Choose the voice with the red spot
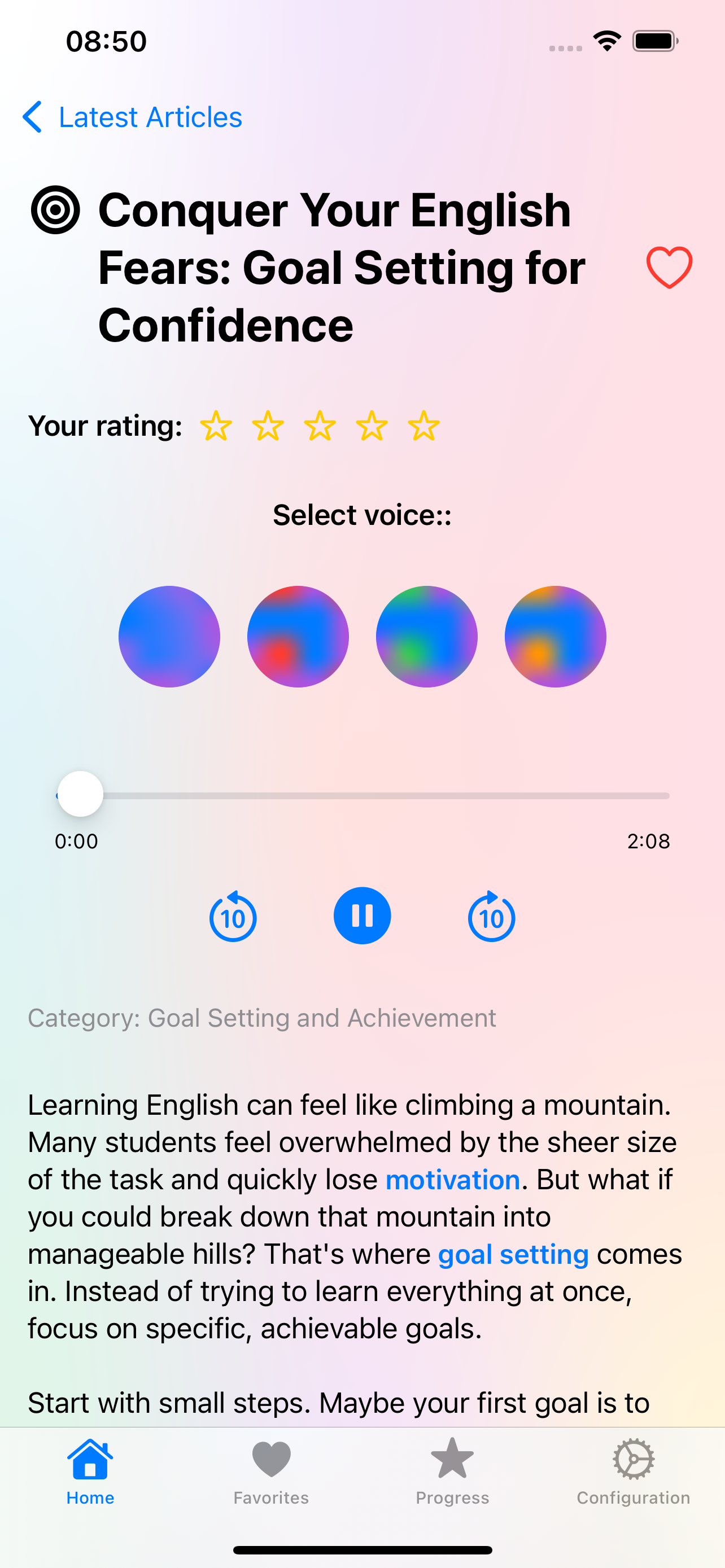The width and height of the screenshot is (725, 1568). (x=298, y=637)
